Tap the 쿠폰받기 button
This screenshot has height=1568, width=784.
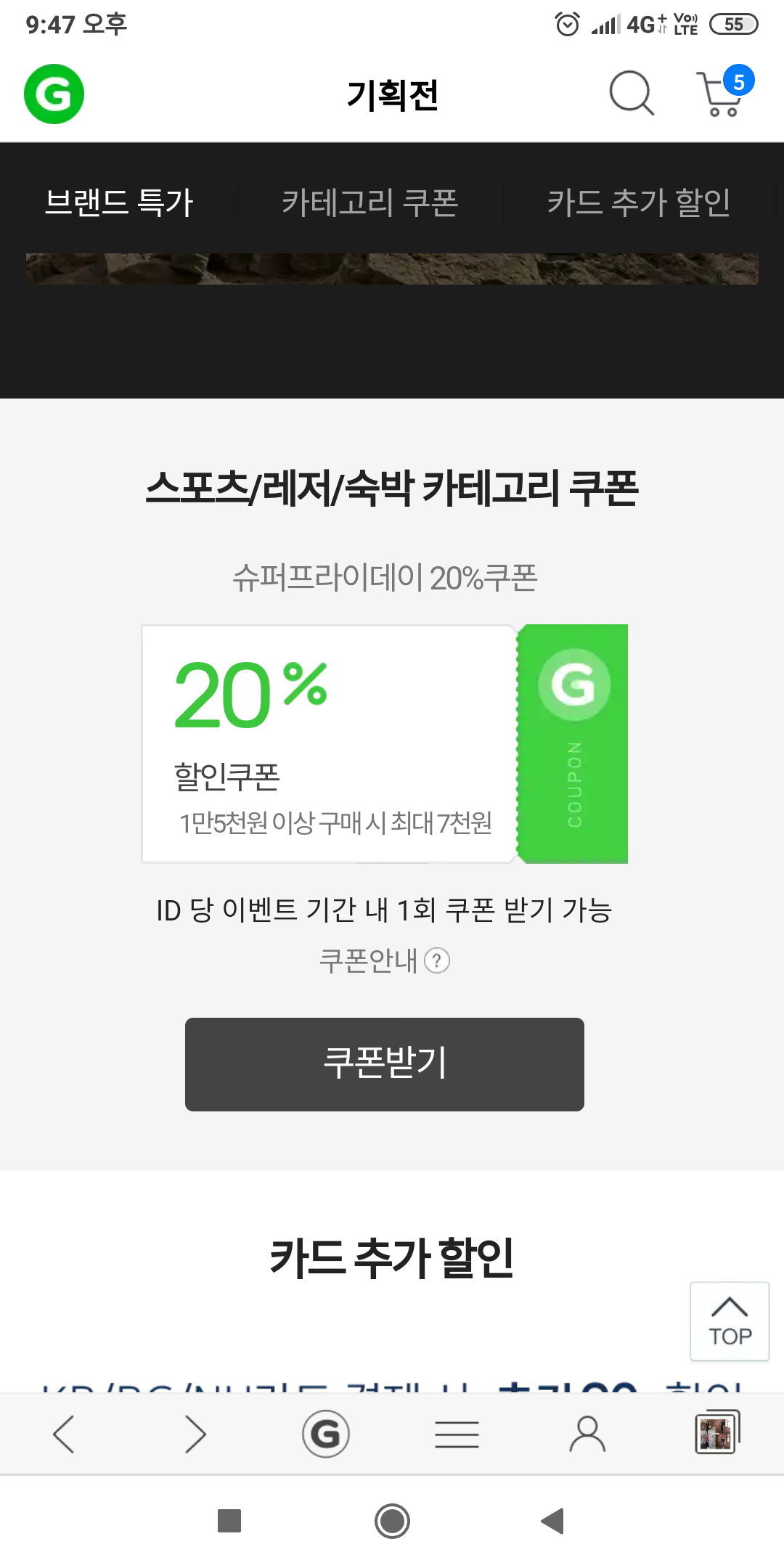[385, 1064]
